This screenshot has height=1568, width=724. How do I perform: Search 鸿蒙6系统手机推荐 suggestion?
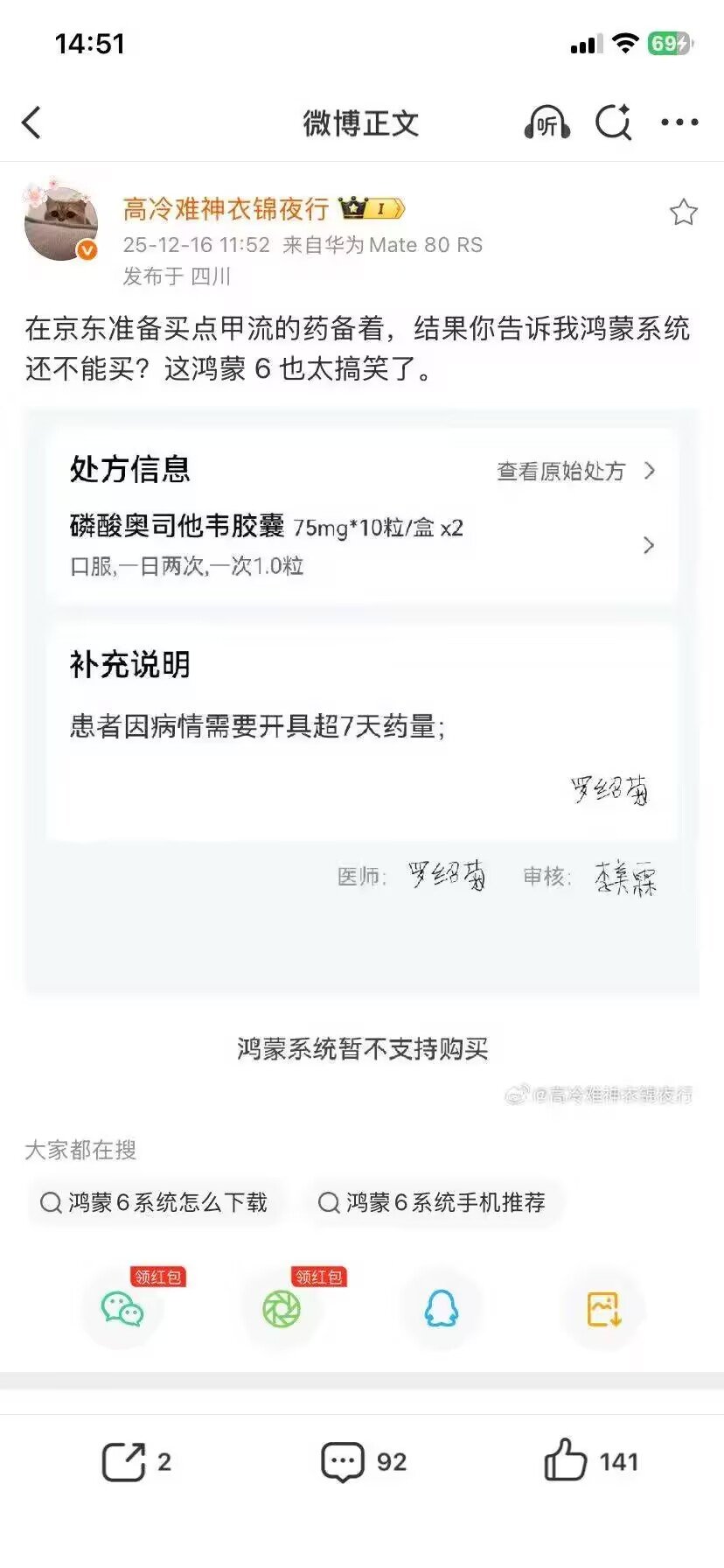pos(435,1202)
